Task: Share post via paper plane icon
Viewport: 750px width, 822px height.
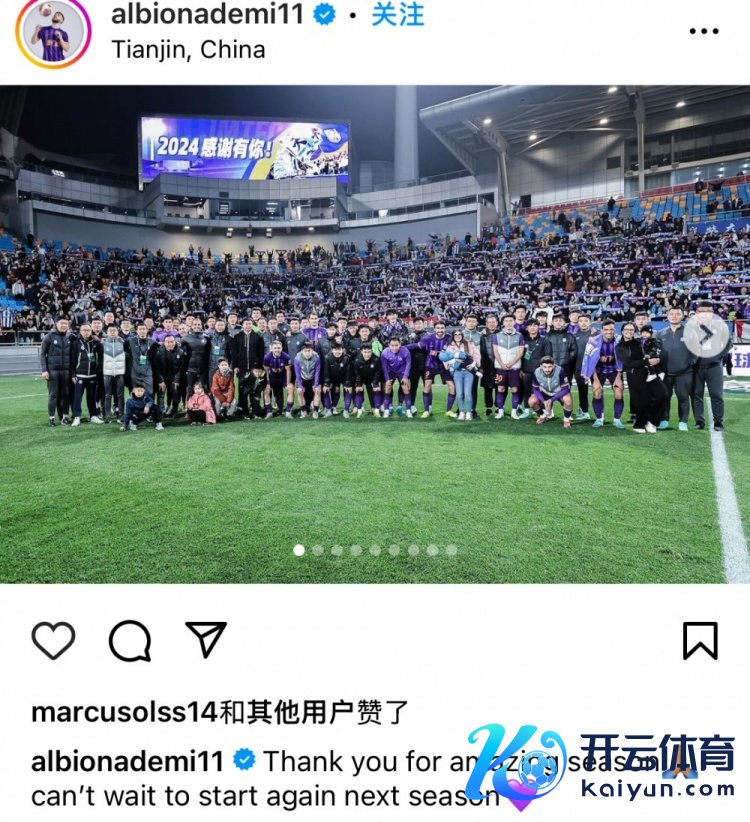Action: (206, 640)
